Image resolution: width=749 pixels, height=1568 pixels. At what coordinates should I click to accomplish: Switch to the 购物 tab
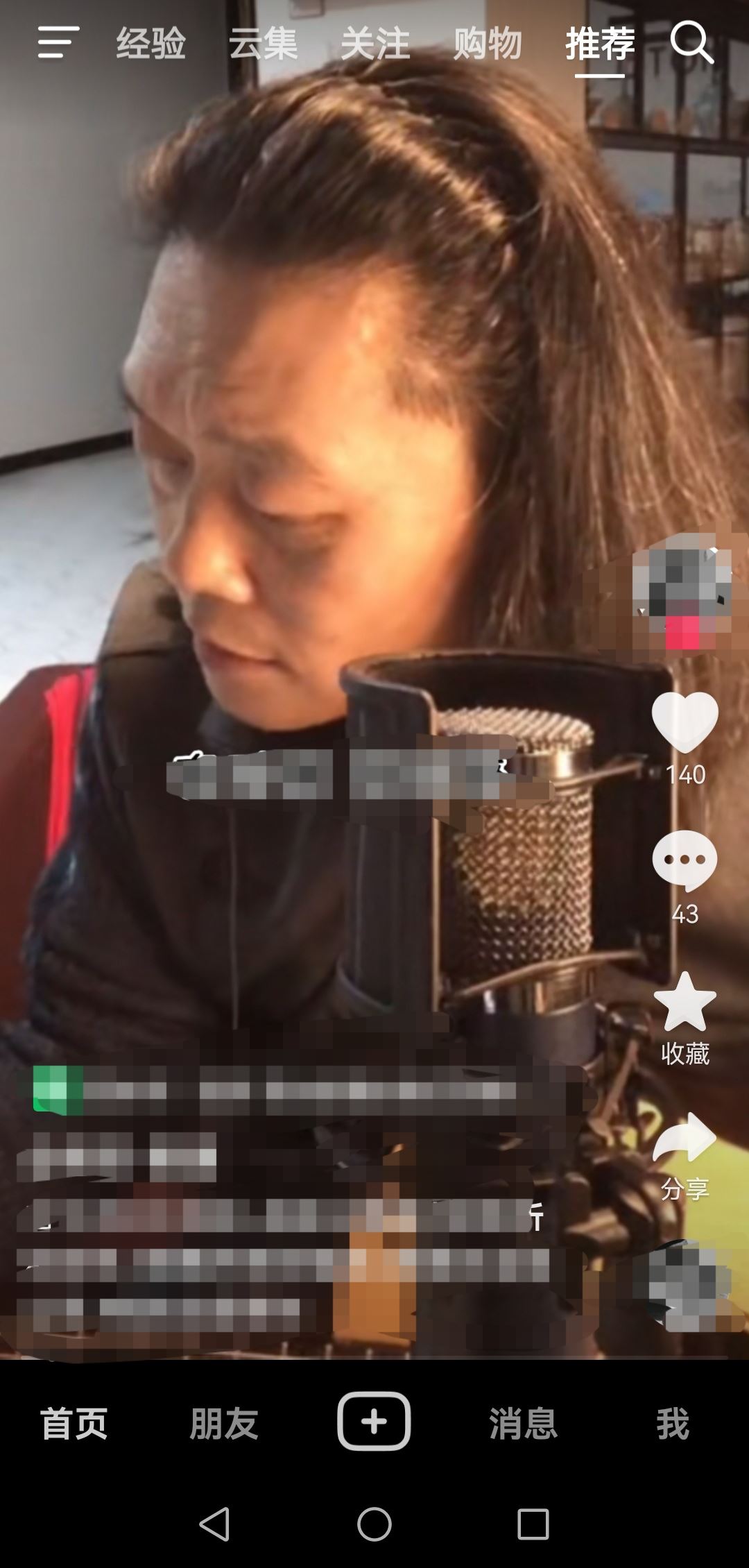coord(488,43)
